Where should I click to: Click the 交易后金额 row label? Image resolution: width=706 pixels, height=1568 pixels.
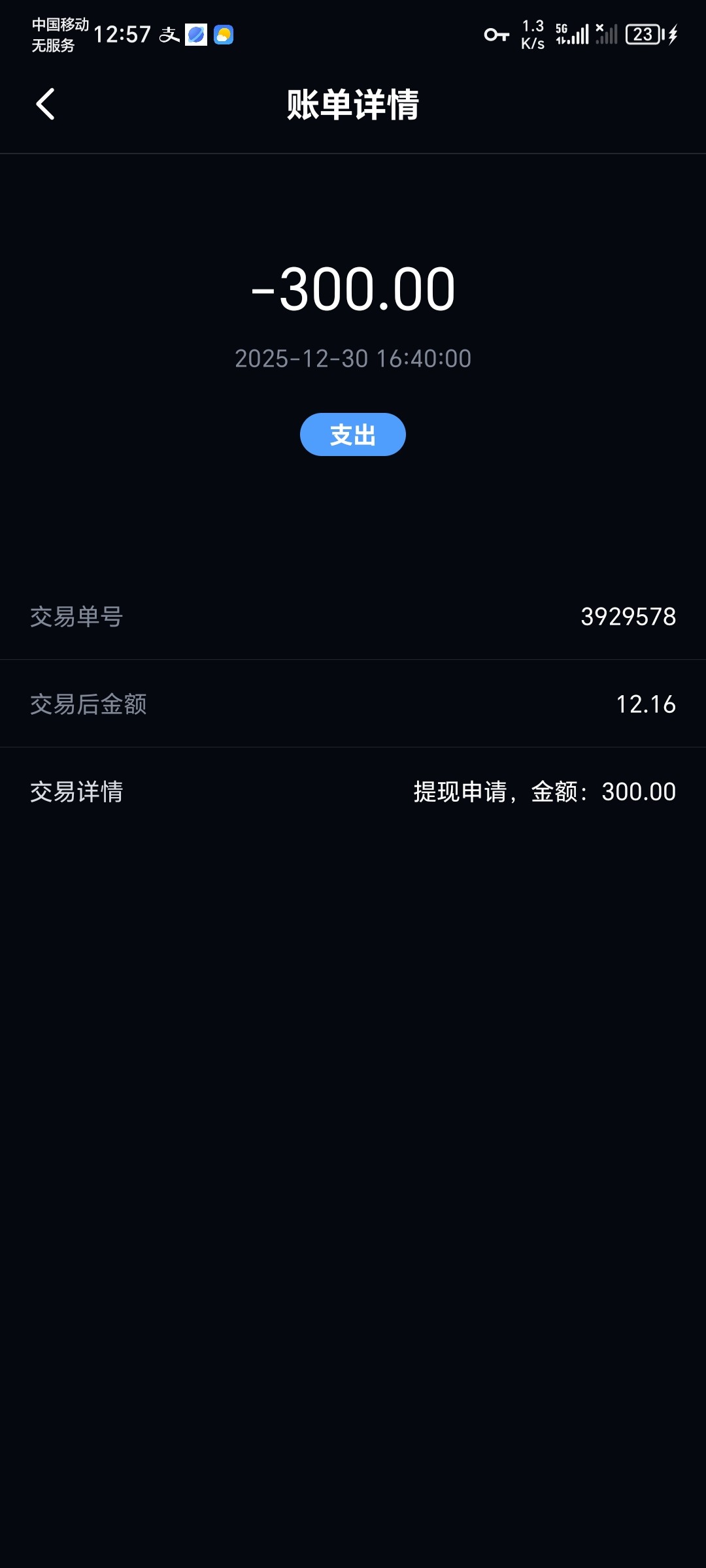pyautogui.click(x=87, y=703)
